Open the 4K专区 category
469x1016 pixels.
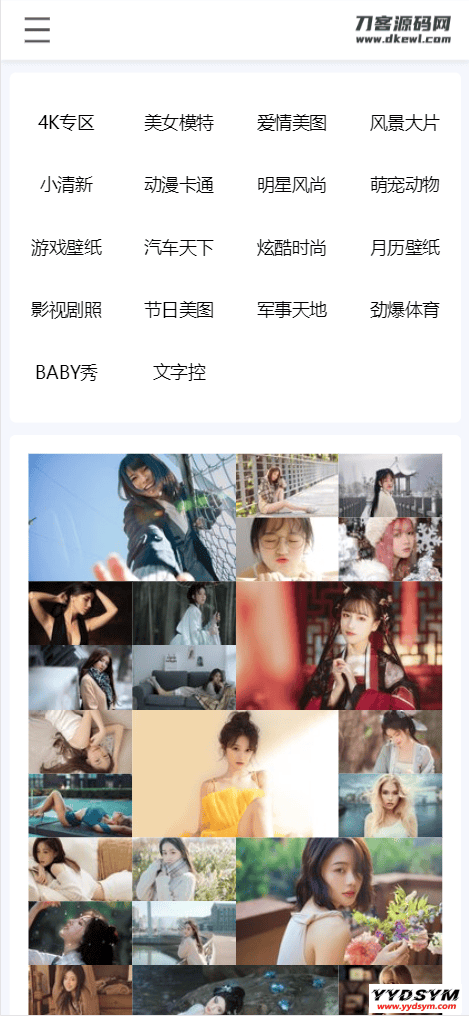(67, 122)
